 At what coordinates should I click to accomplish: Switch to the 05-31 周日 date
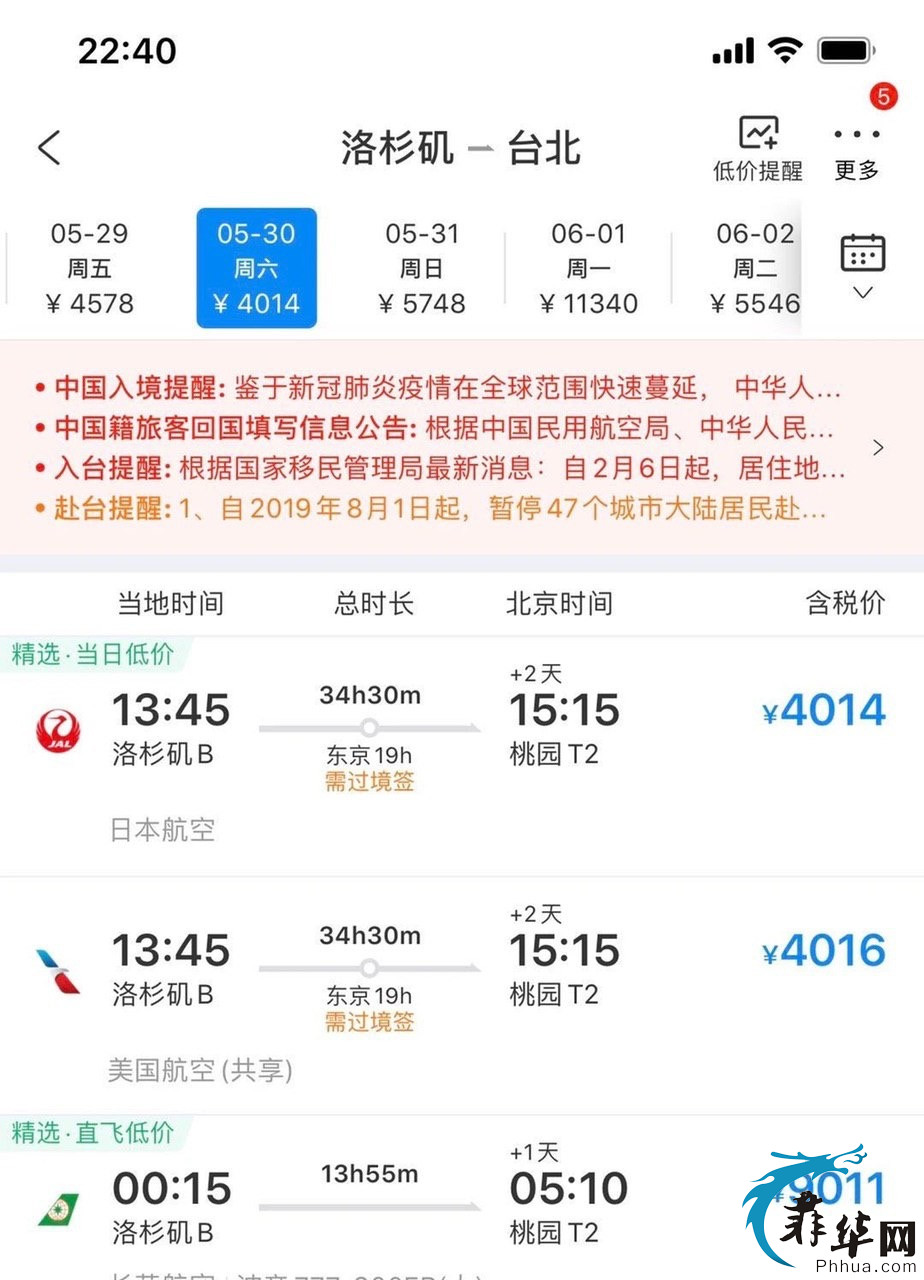click(422, 268)
